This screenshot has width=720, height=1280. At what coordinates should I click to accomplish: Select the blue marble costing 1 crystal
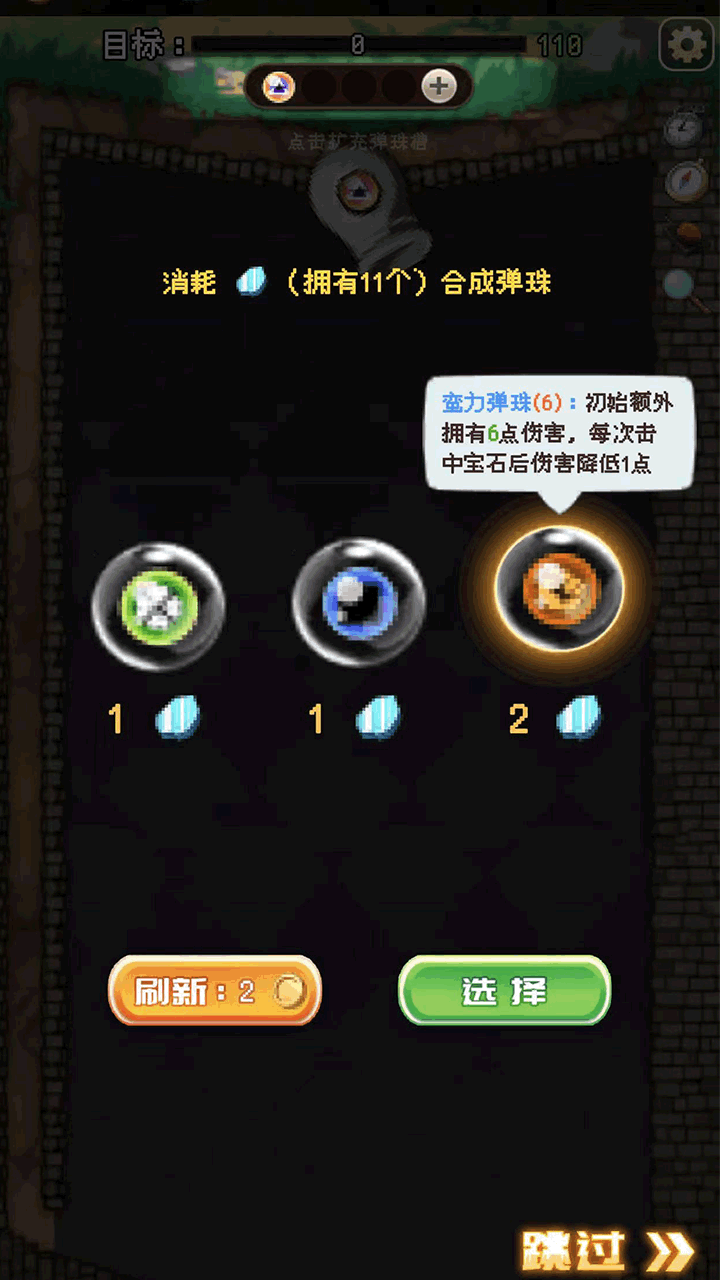point(358,604)
